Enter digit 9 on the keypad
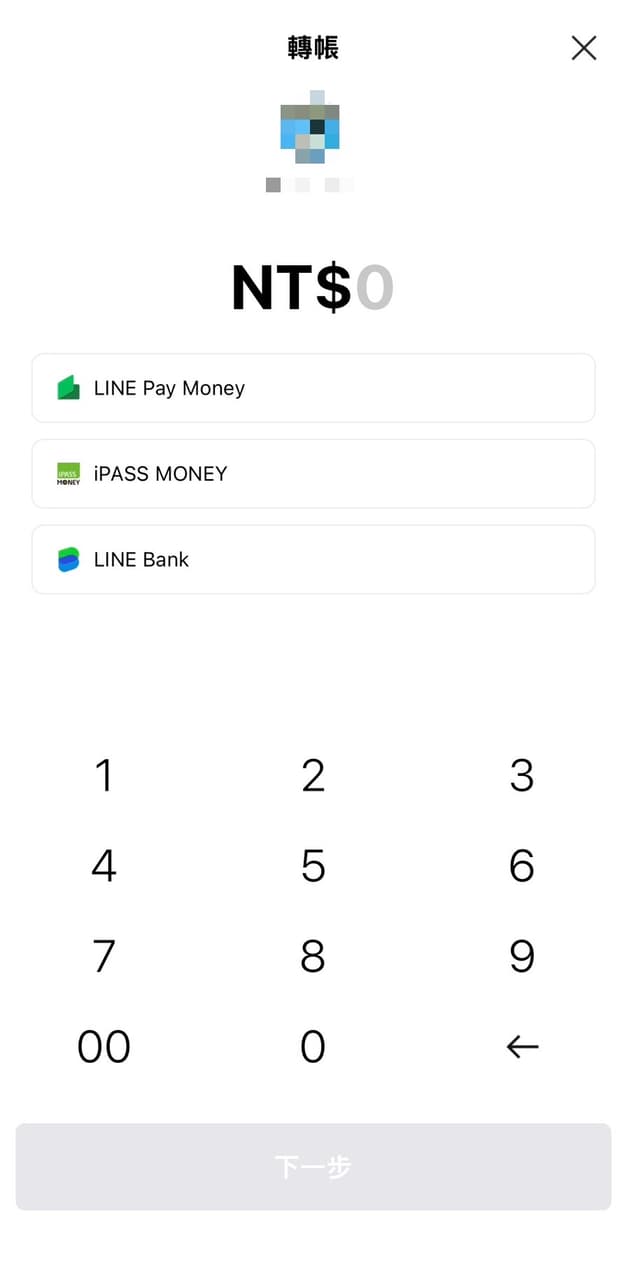627x1279 pixels. (522, 957)
